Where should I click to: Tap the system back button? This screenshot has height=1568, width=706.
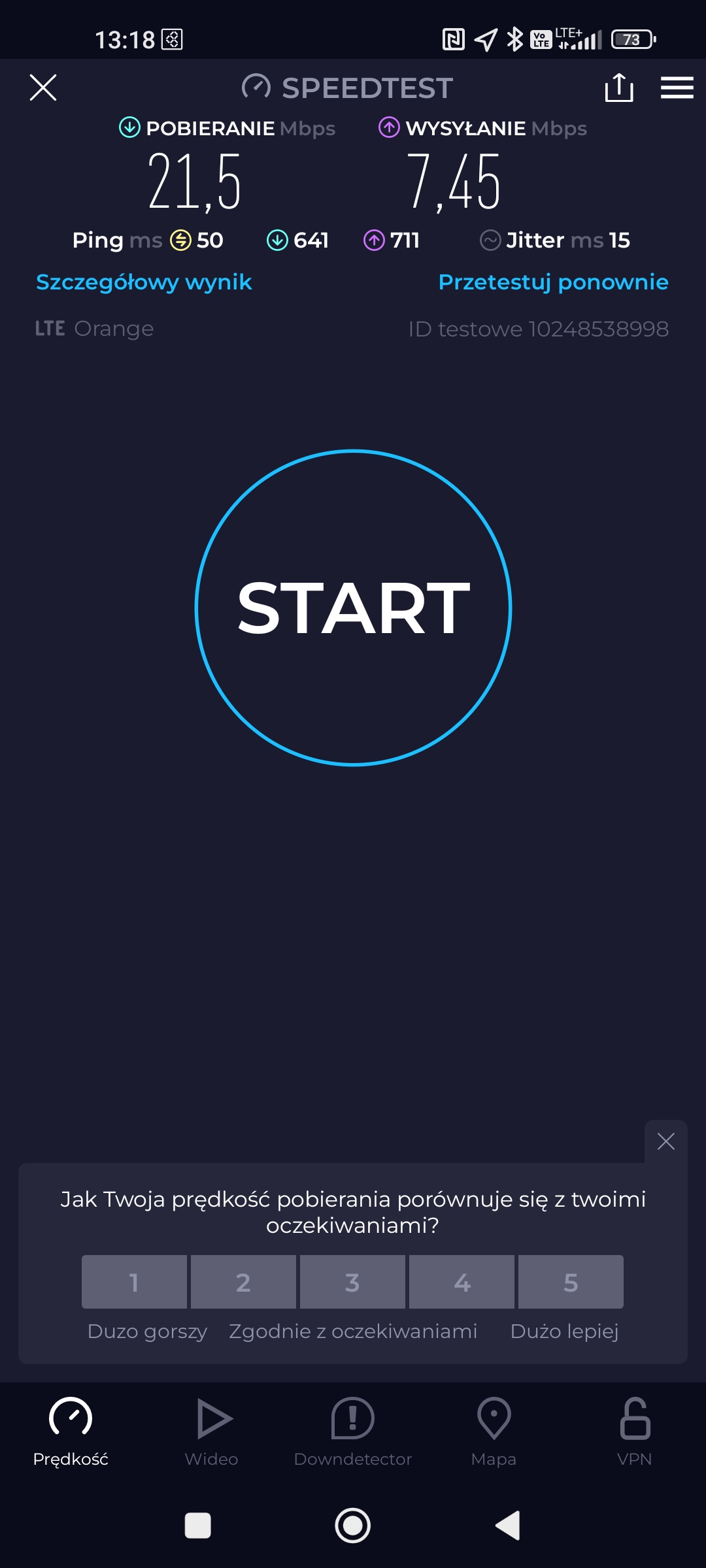pos(508,1526)
